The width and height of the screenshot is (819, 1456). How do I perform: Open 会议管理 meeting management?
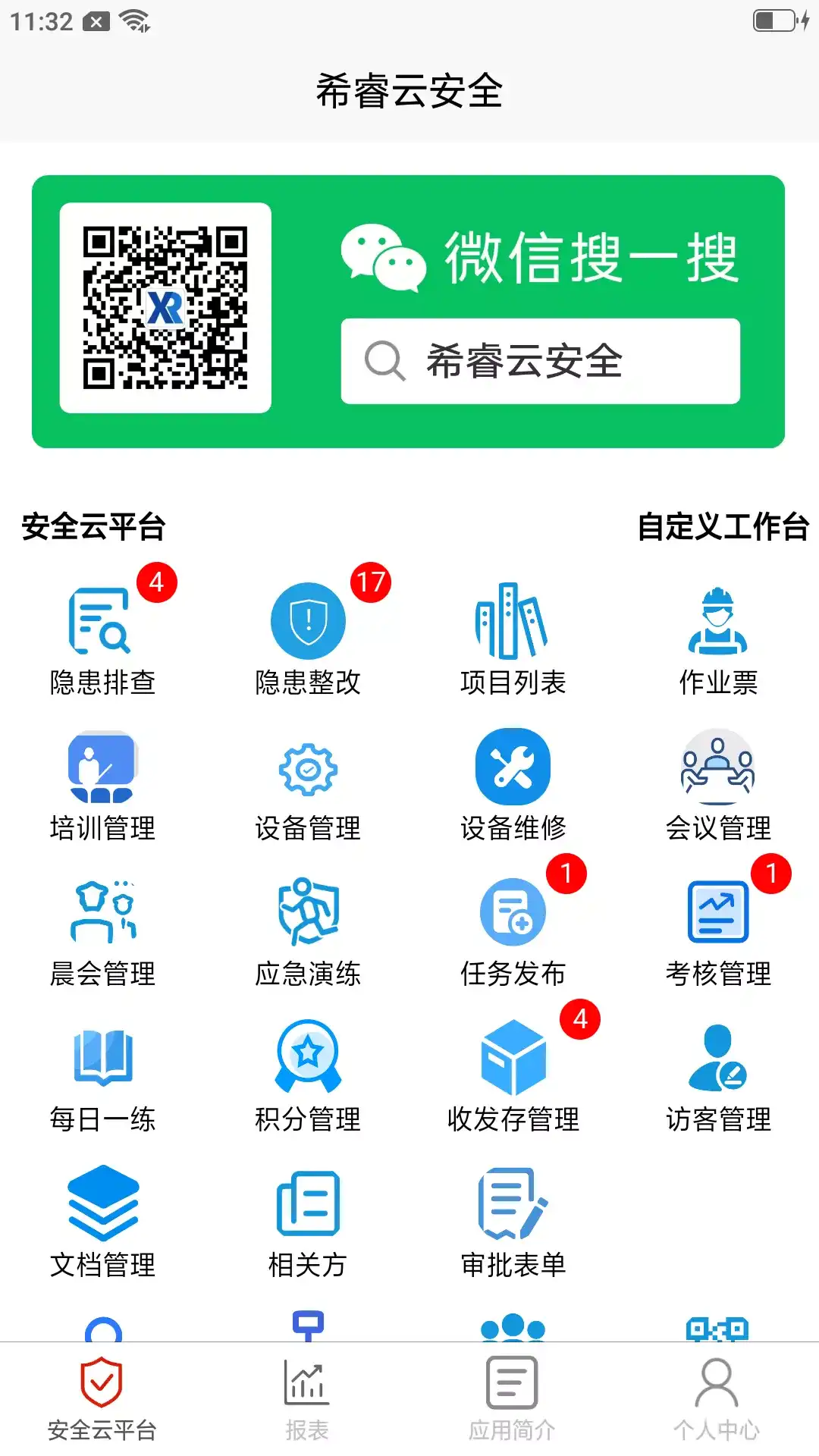click(x=717, y=785)
